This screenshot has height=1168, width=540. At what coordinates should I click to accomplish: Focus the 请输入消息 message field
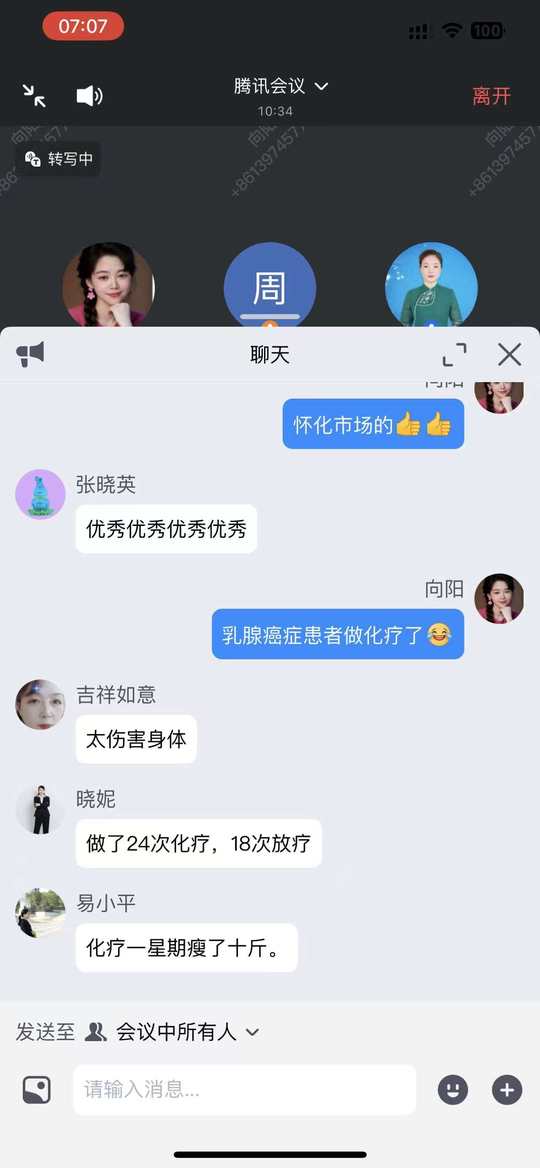click(x=244, y=1090)
